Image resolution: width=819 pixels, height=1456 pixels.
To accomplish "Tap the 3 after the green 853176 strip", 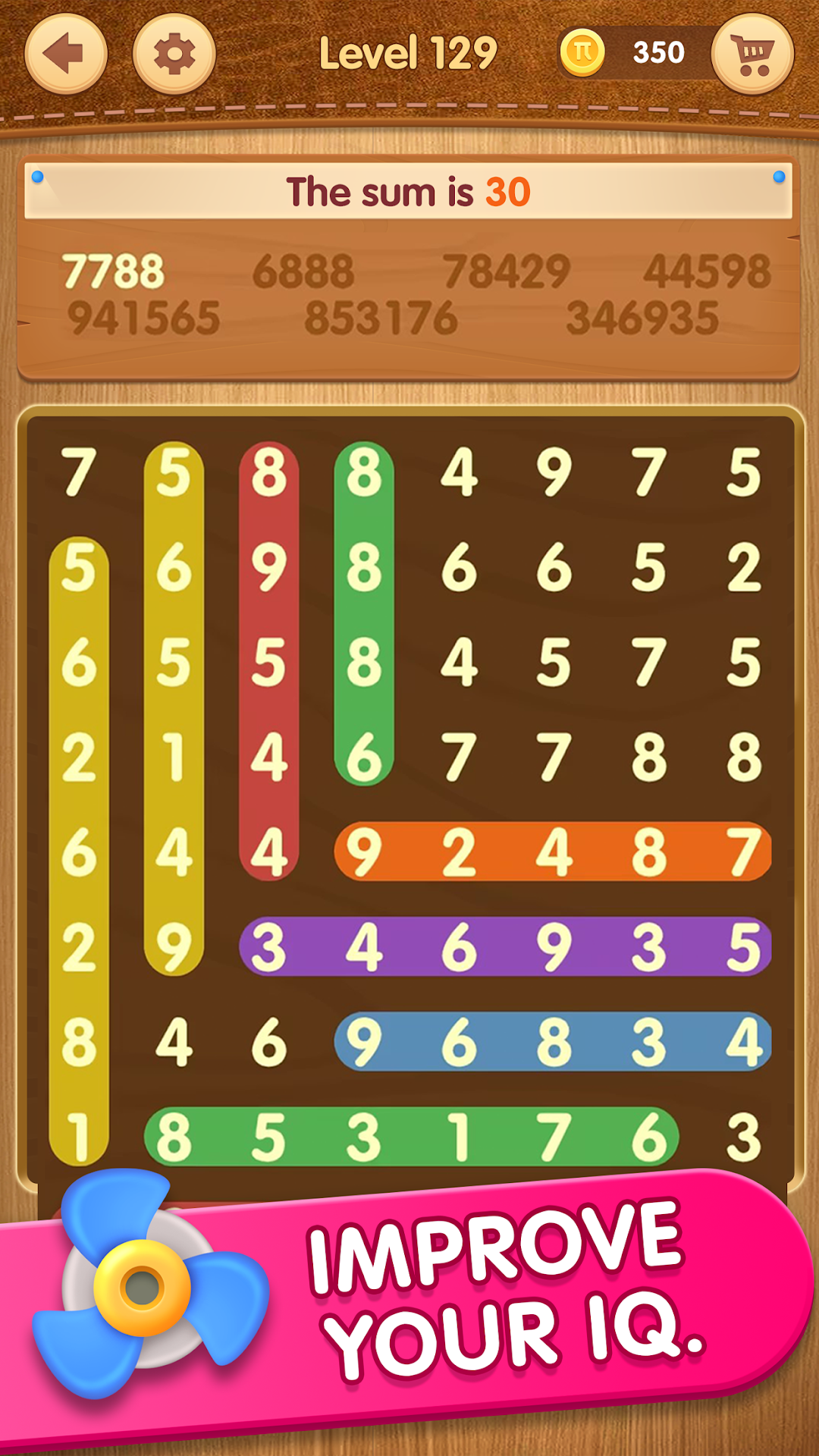I will point(743,1137).
